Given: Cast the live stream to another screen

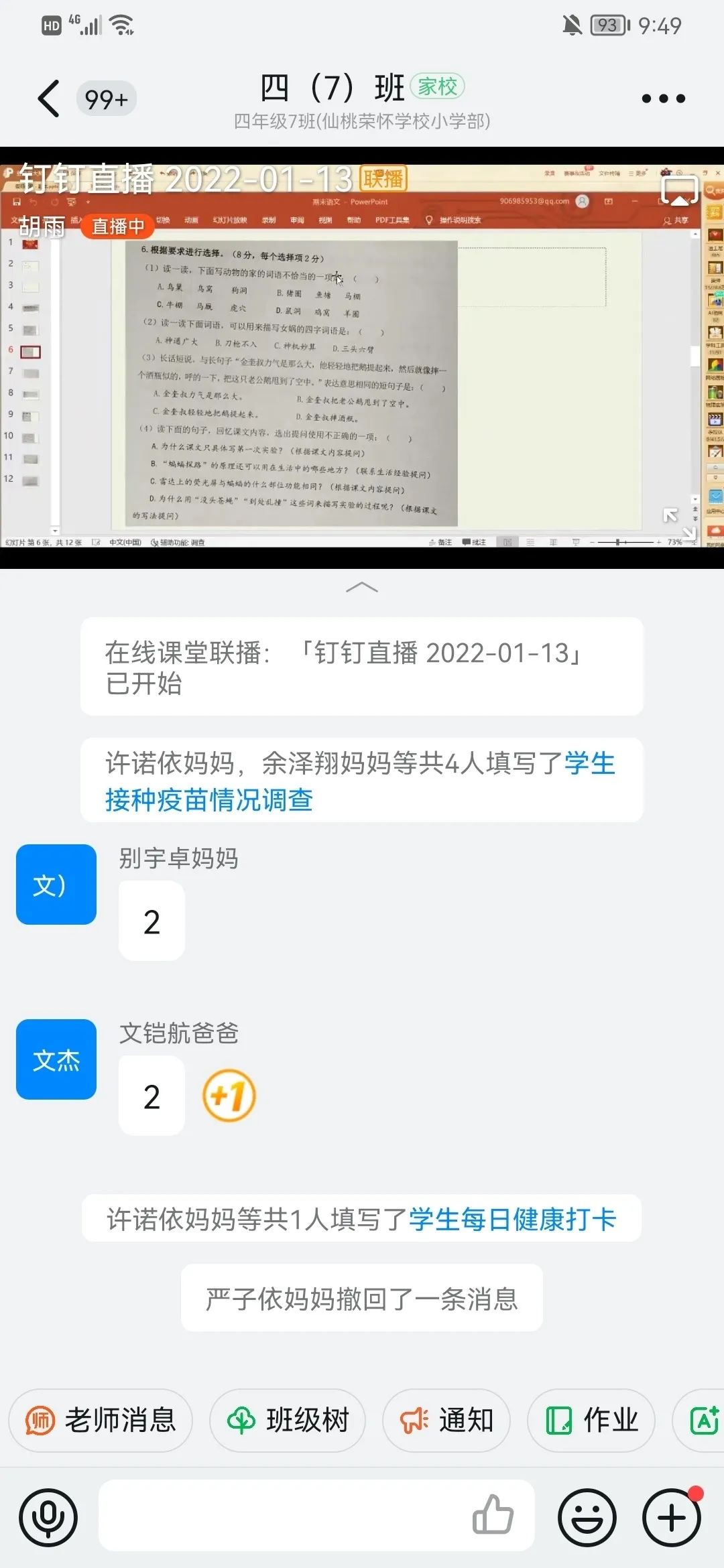Looking at the screenshot, I should 679,191.
